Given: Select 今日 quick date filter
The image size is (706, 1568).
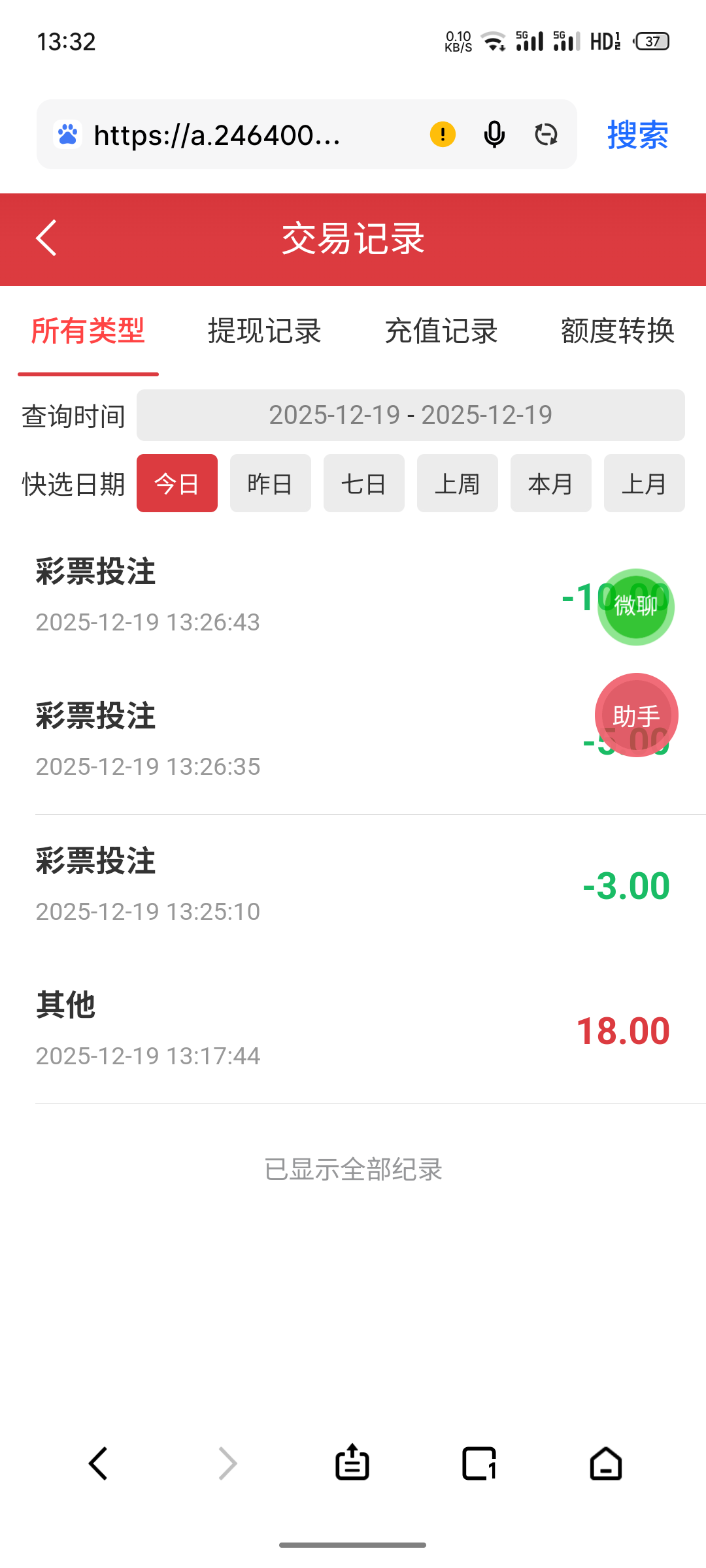Looking at the screenshot, I should coord(176,483).
